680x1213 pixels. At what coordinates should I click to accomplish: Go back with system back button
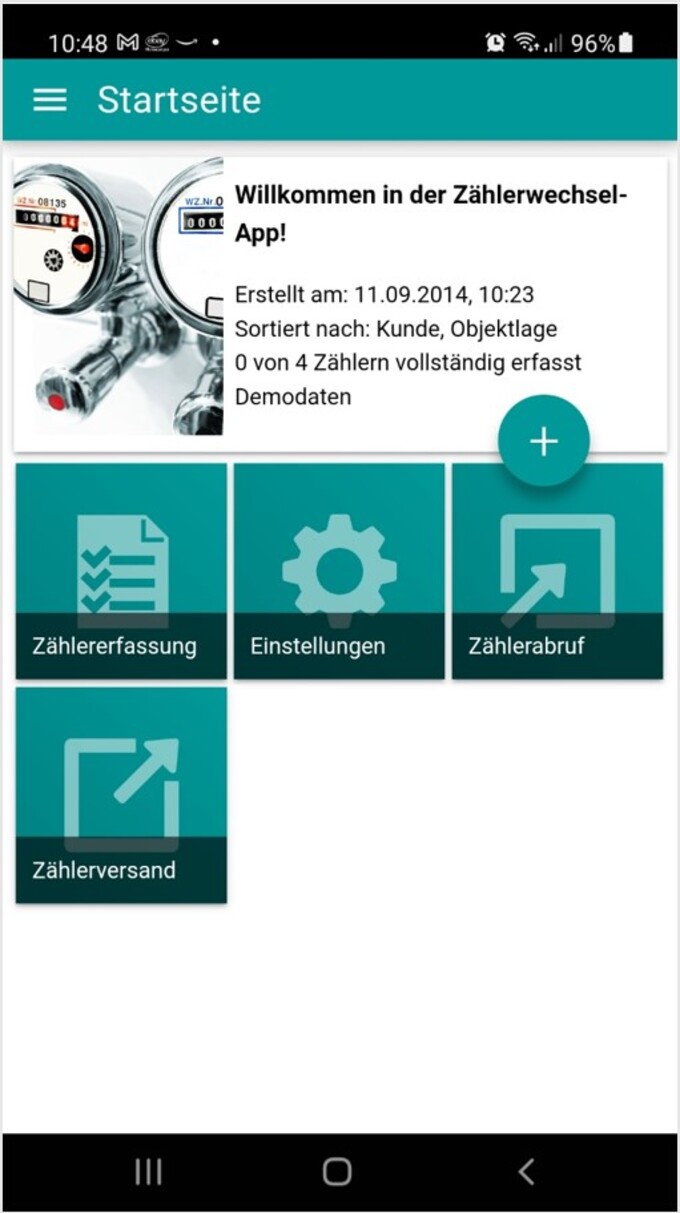(x=526, y=1172)
